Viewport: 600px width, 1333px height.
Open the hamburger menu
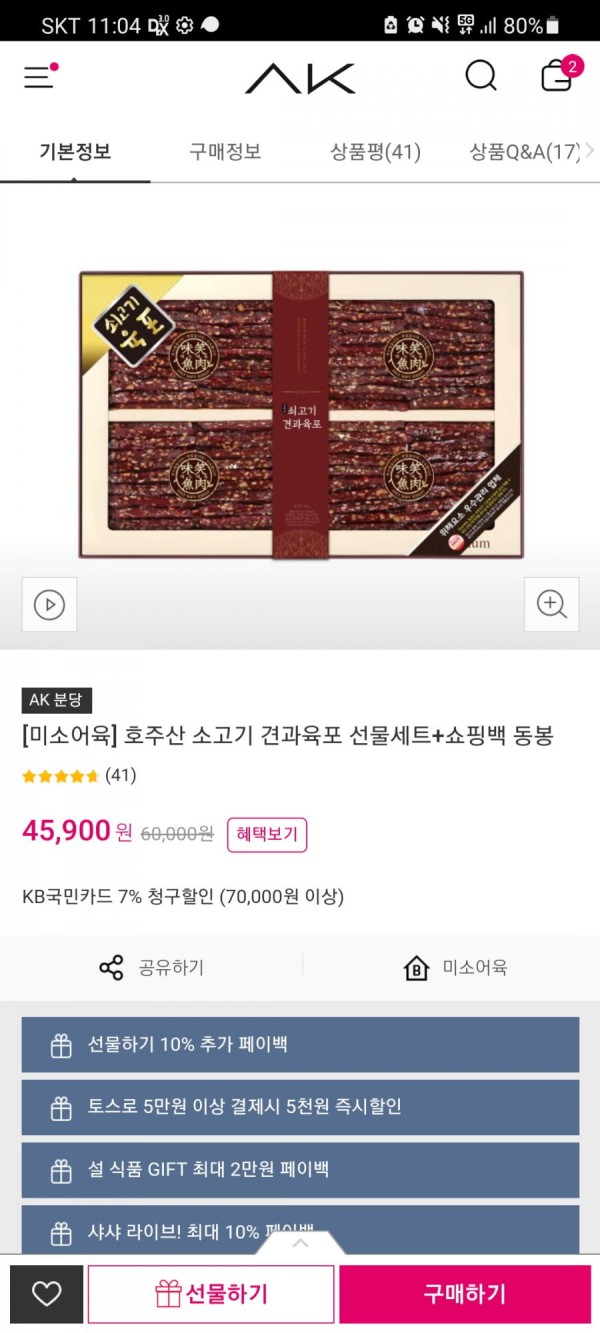point(40,76)
